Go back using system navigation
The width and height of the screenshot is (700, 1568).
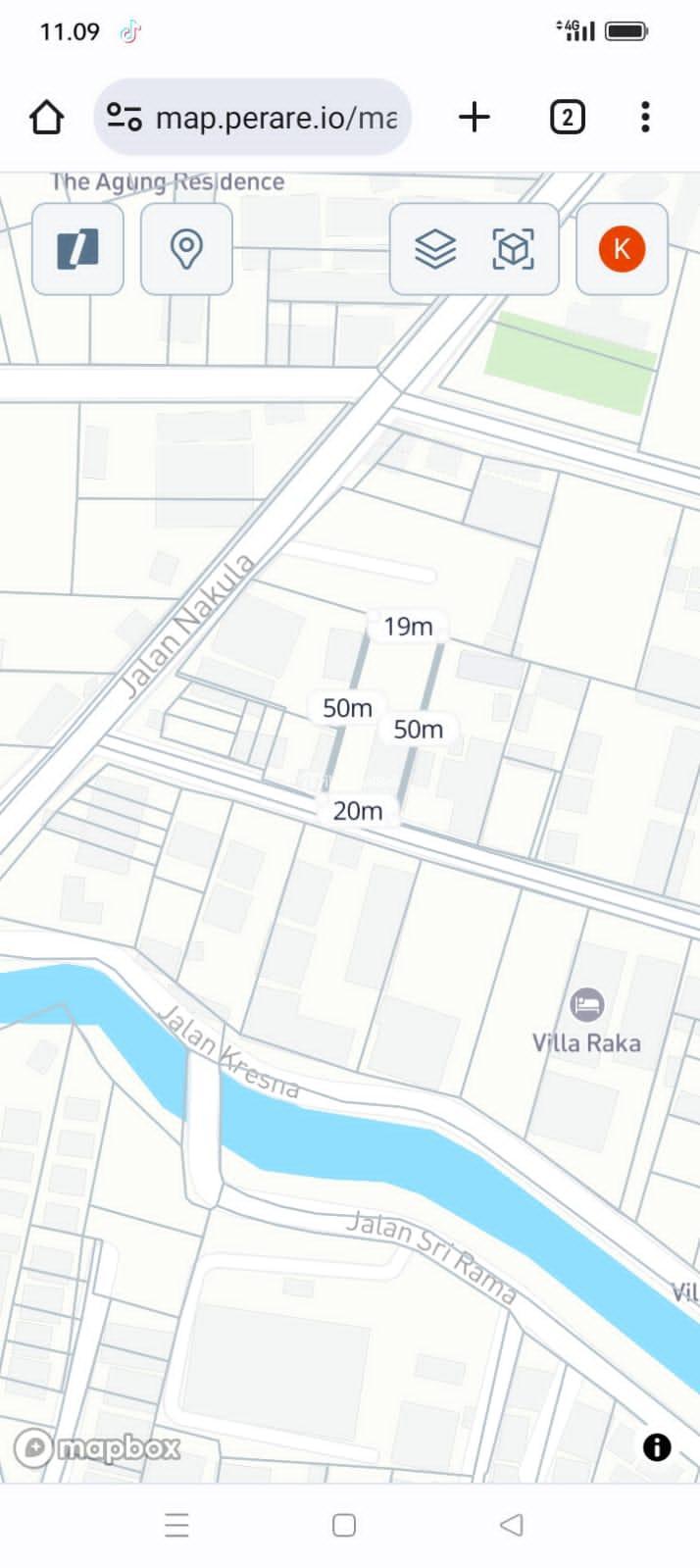click(511, 1525)
